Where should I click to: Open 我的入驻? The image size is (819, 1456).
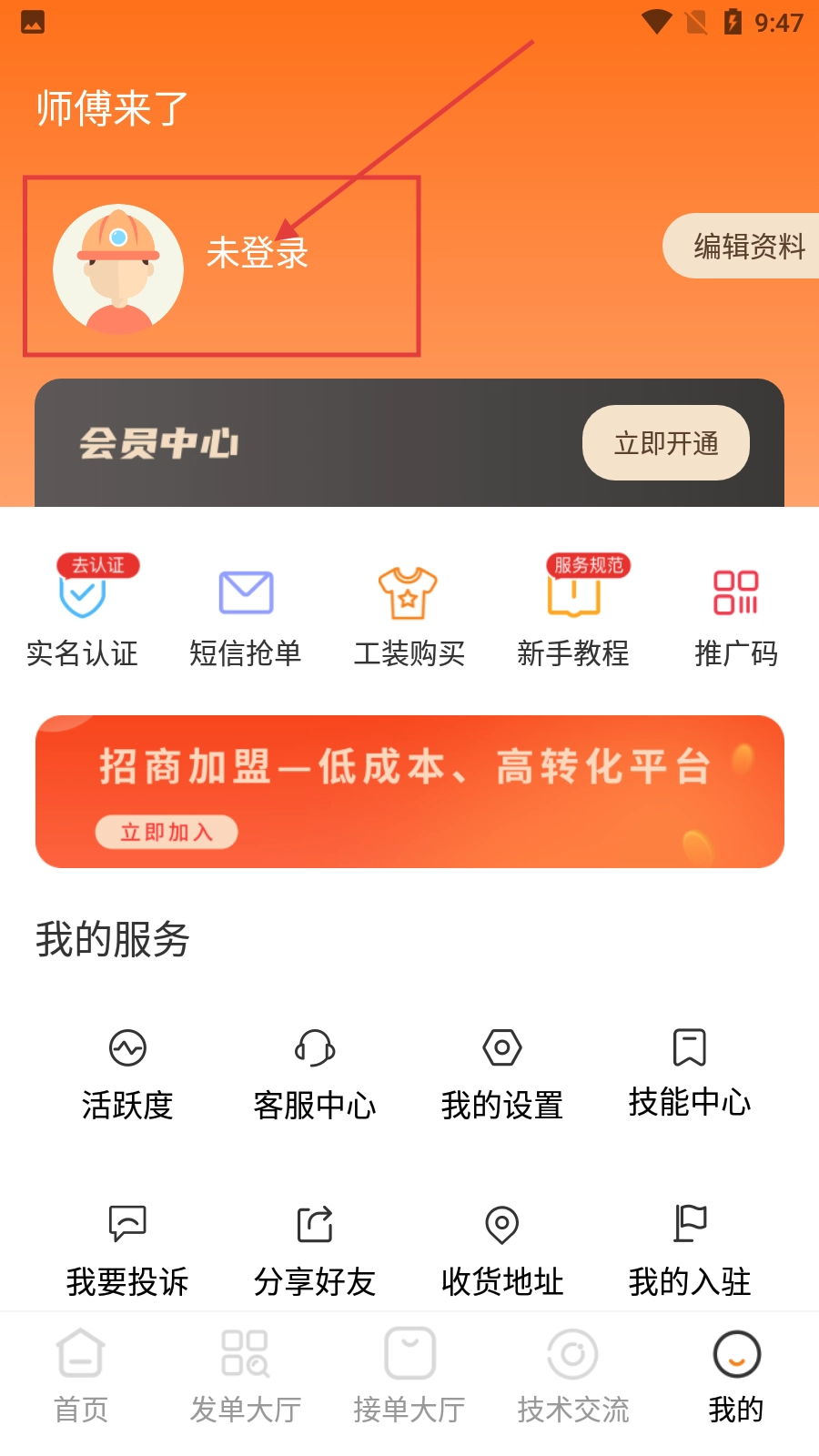point(690,1250)
